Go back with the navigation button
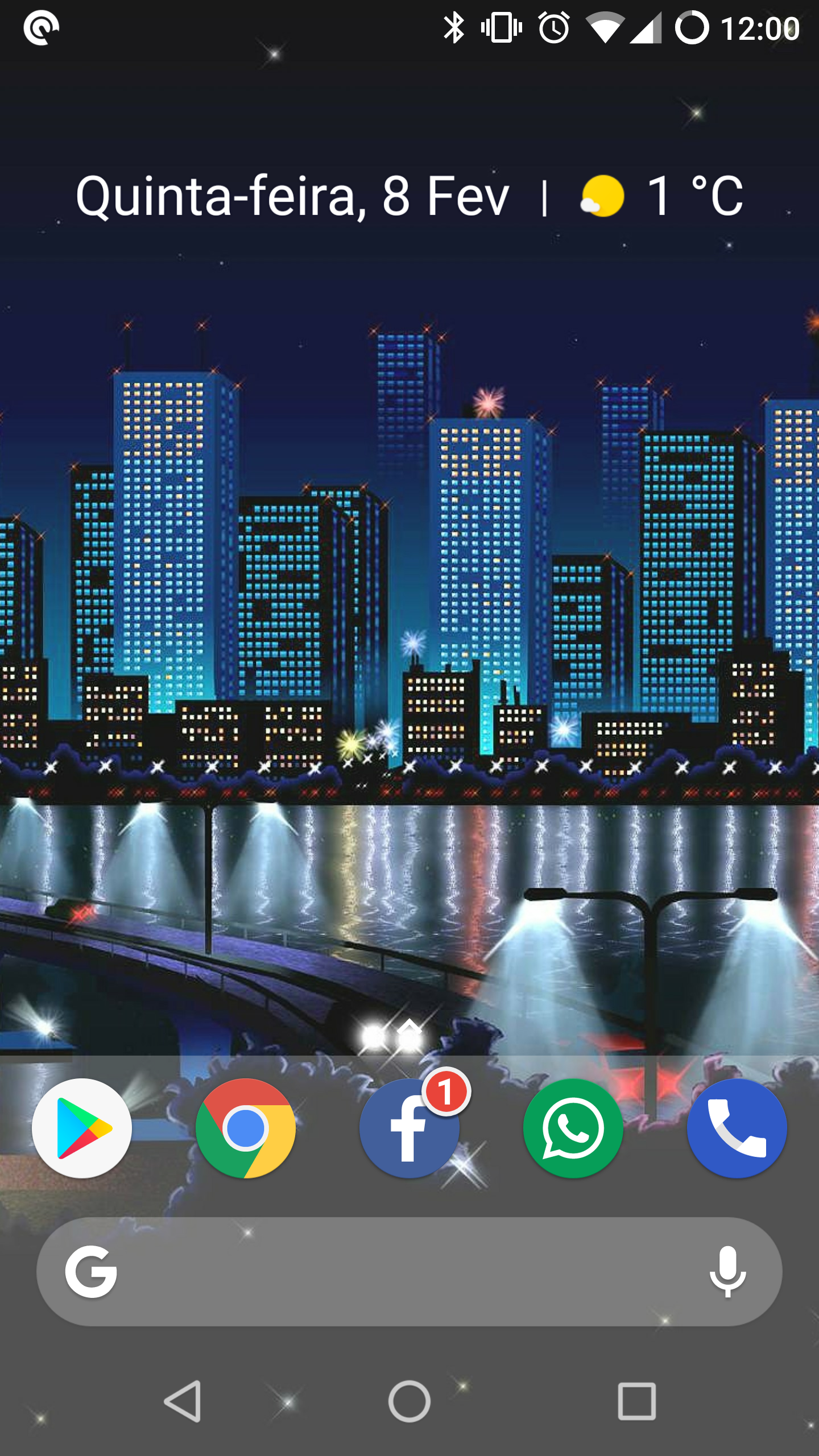Image resolution: width=819 pixels, height=1456 pixels. pyautogui.click(x=183, y=1401)
